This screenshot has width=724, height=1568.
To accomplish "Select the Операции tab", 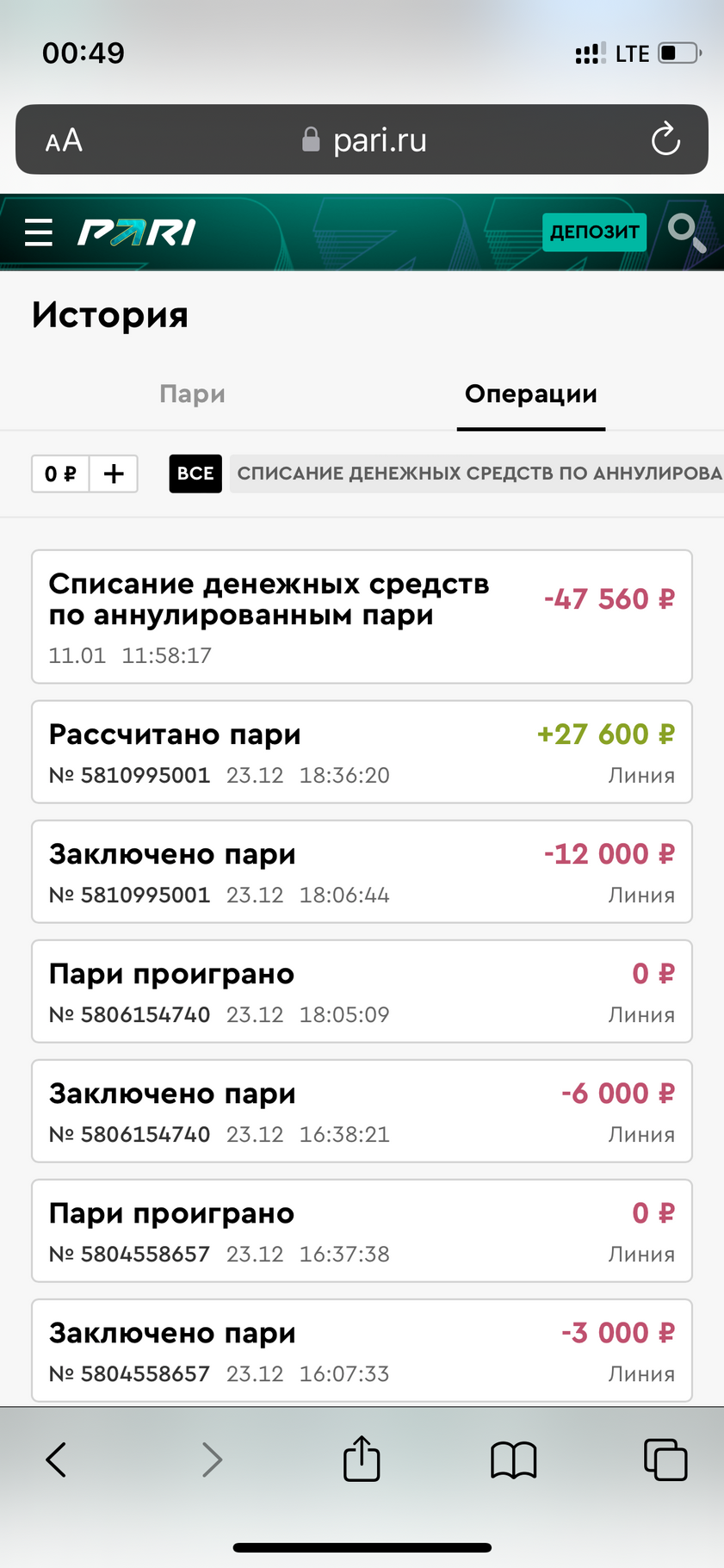I will click(531, 394).
